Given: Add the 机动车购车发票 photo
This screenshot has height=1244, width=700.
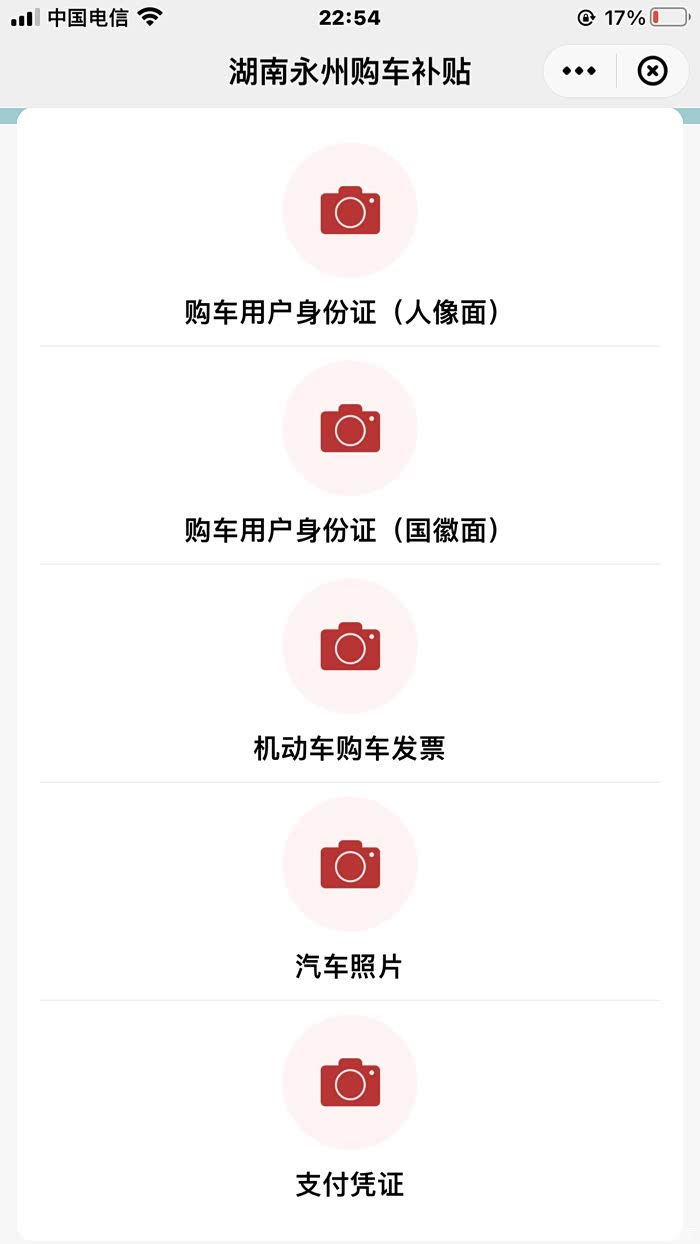Looking at the screenshot, I should coord(350,646).
